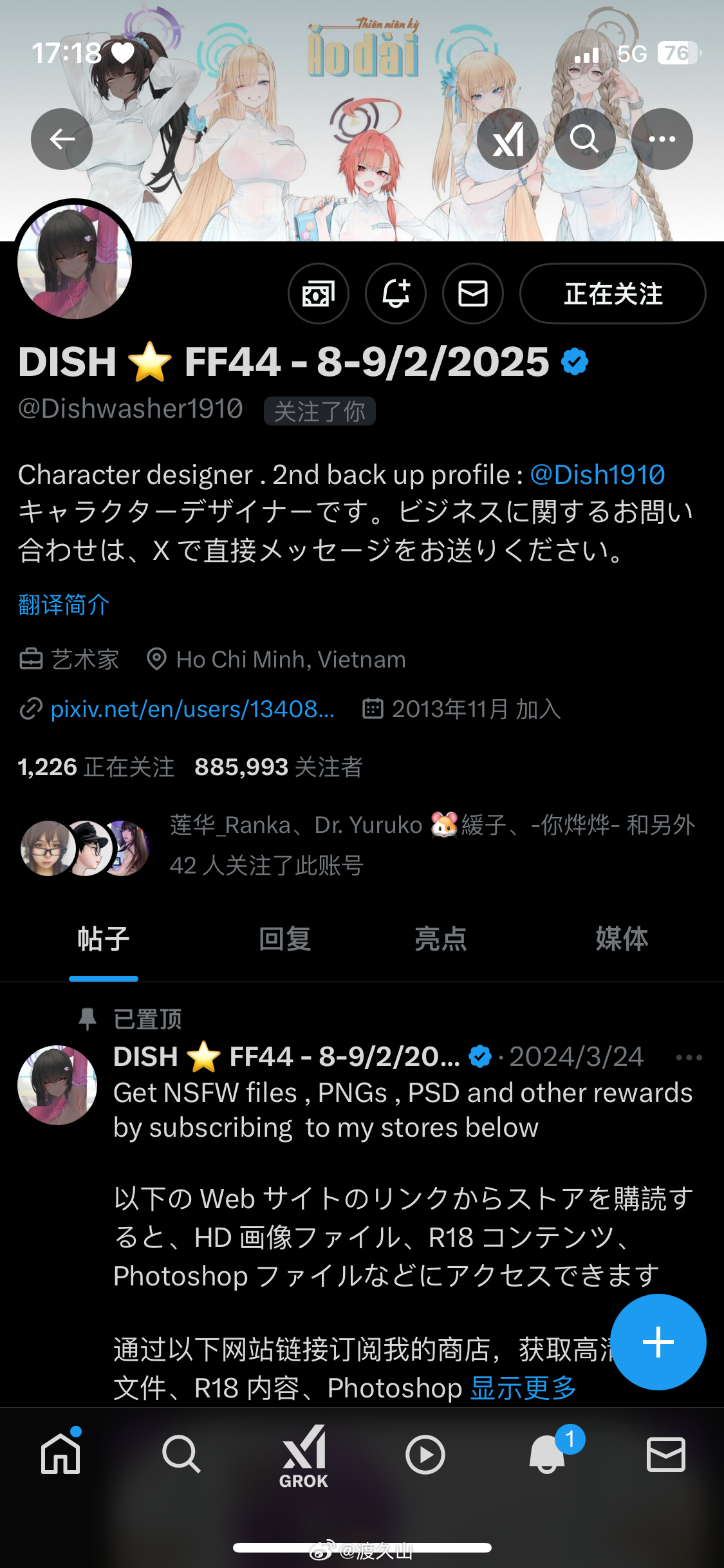Open the pinned post's three-dot menu
Image resolution: width=724 pixels, height=1568 pixels.
coord(689,1058)
